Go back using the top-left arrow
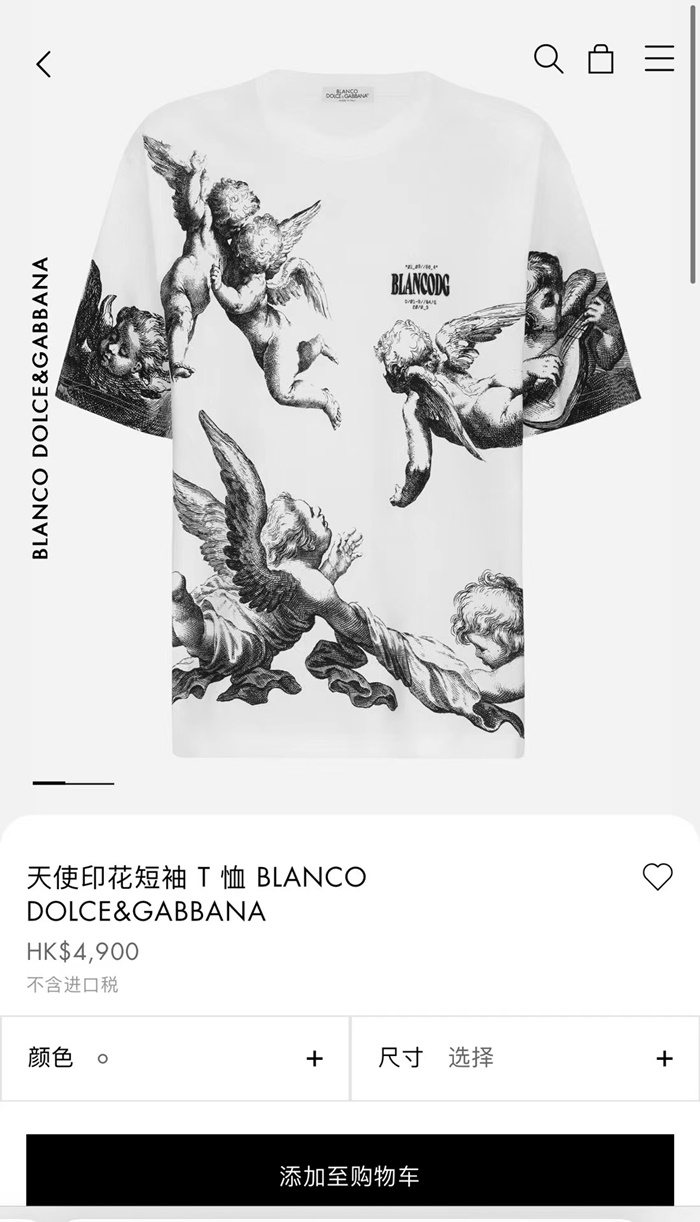 click(x=43, y=65)
